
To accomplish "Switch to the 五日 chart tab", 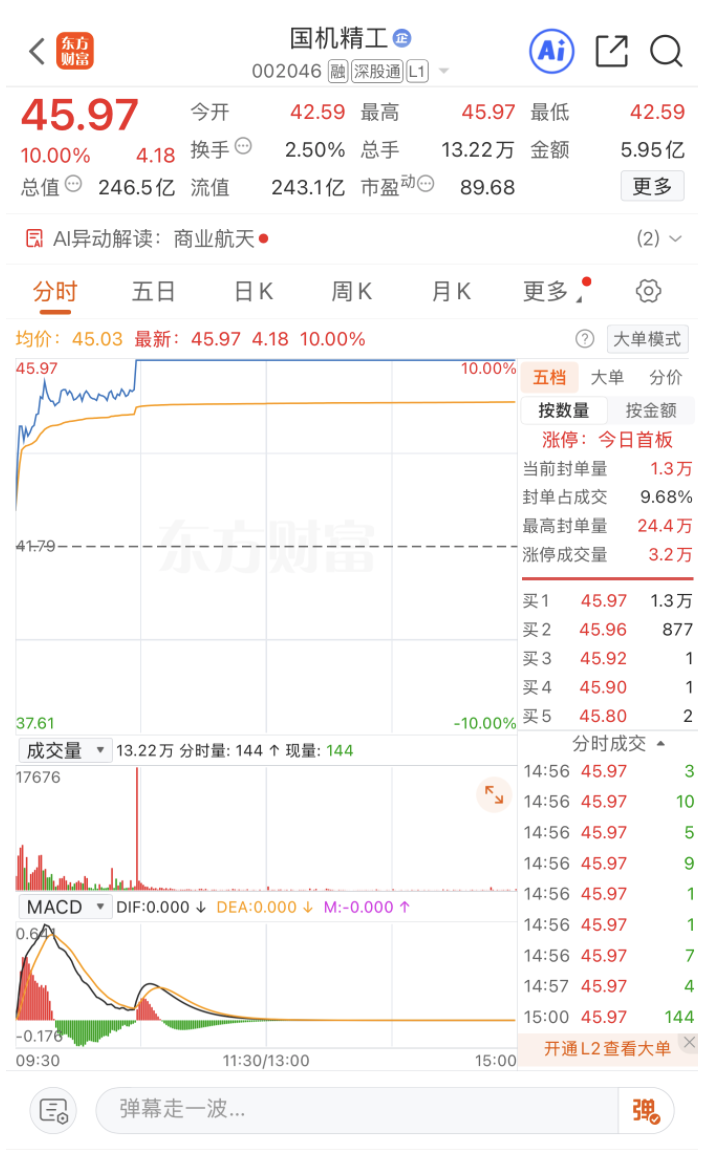I will coord(154,291).
